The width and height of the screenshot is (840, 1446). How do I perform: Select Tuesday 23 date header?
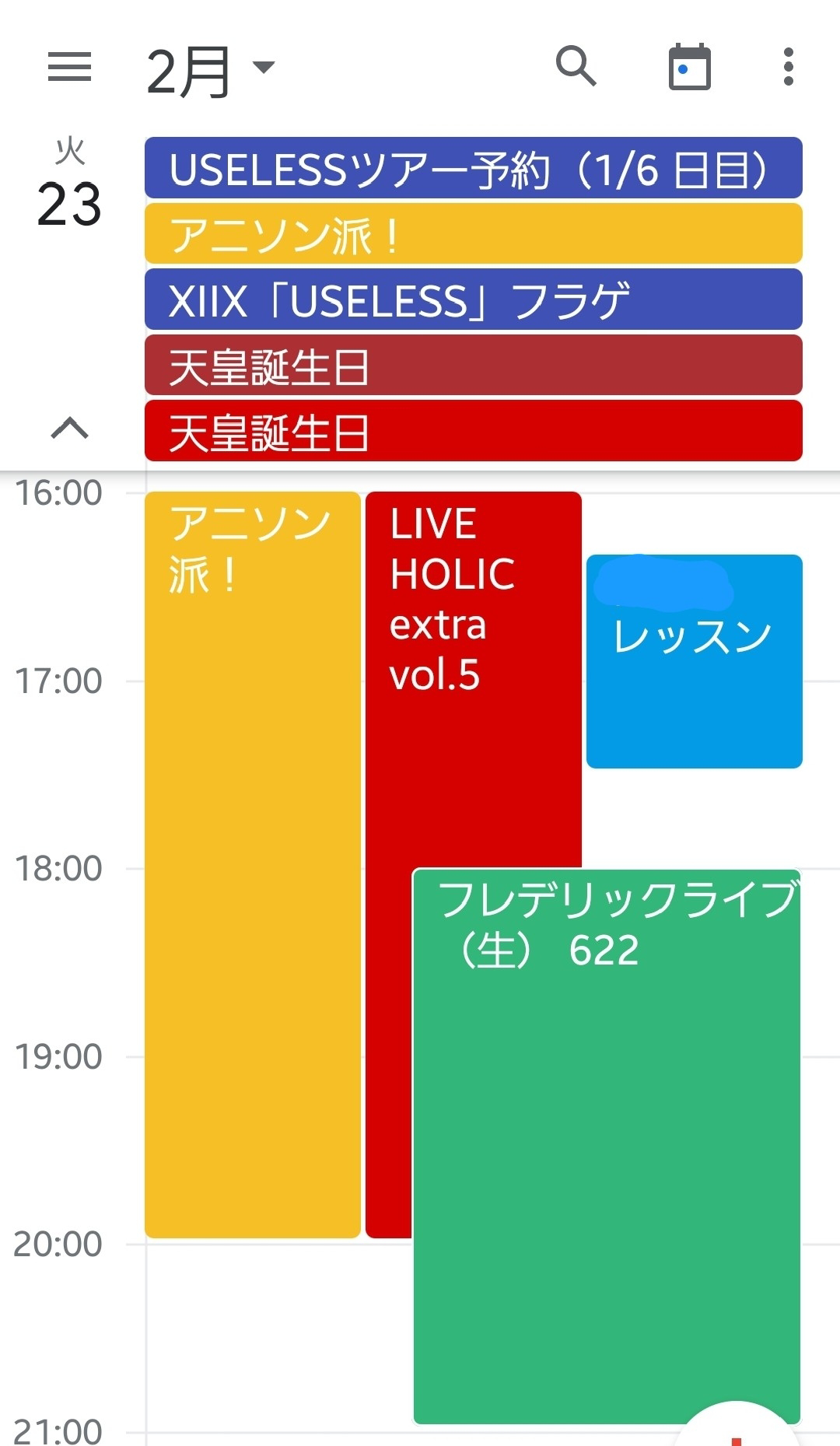pos(69,184)
